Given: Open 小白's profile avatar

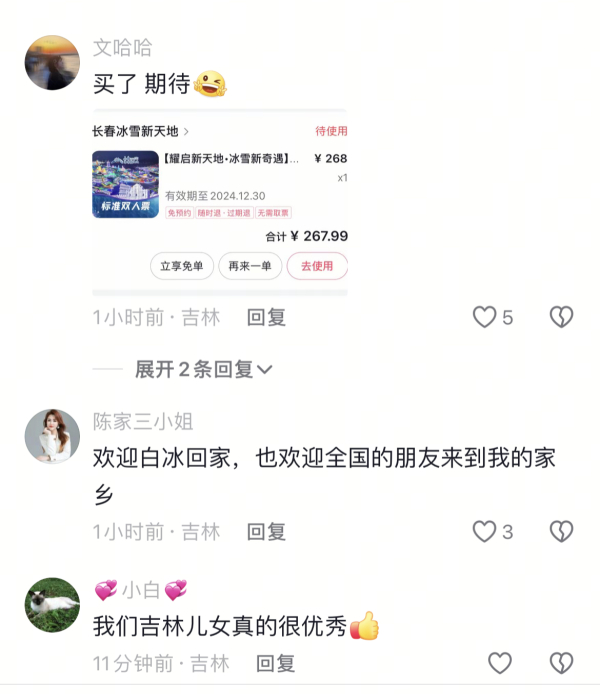Looking at the screenshot, I should [x=52, y=605].
